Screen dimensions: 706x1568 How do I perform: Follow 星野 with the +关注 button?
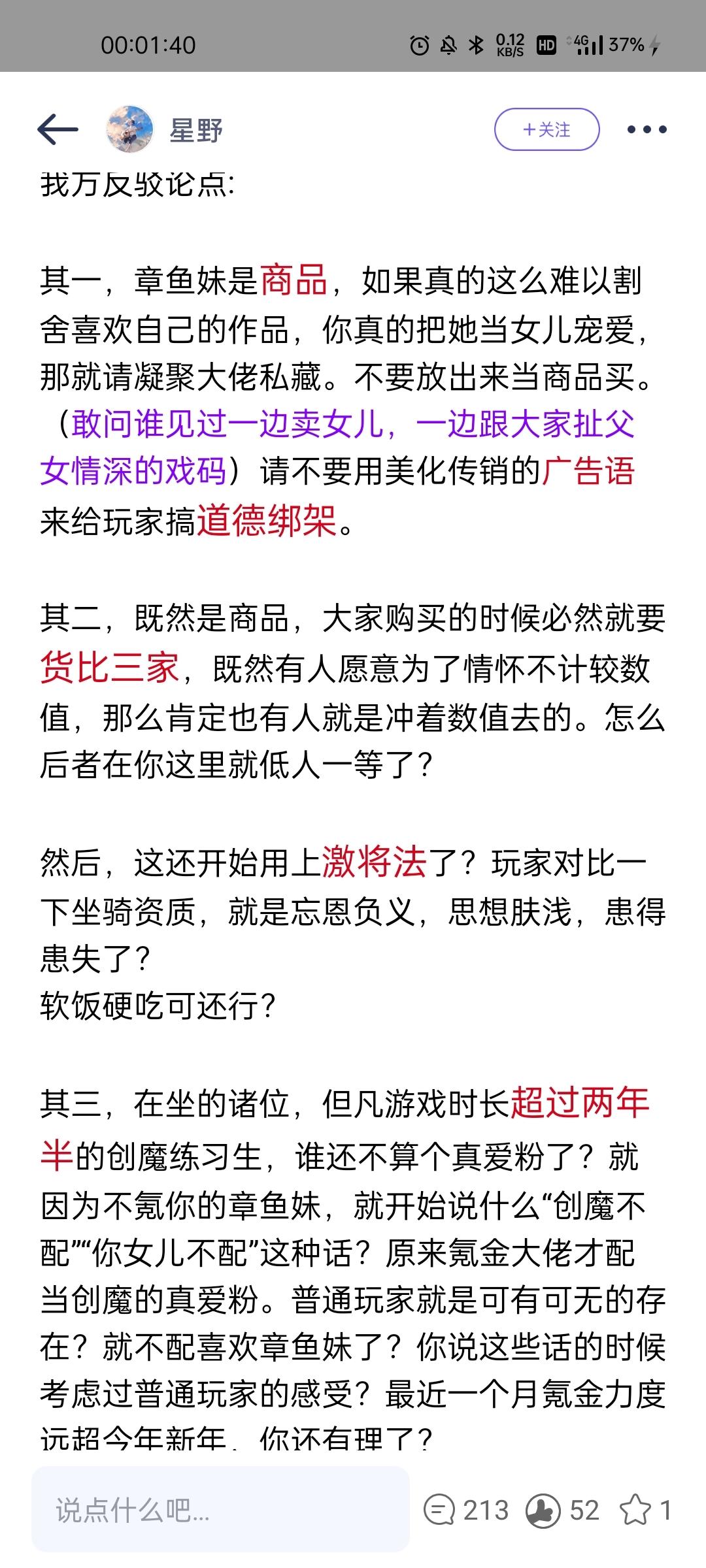tap(546, 129)
